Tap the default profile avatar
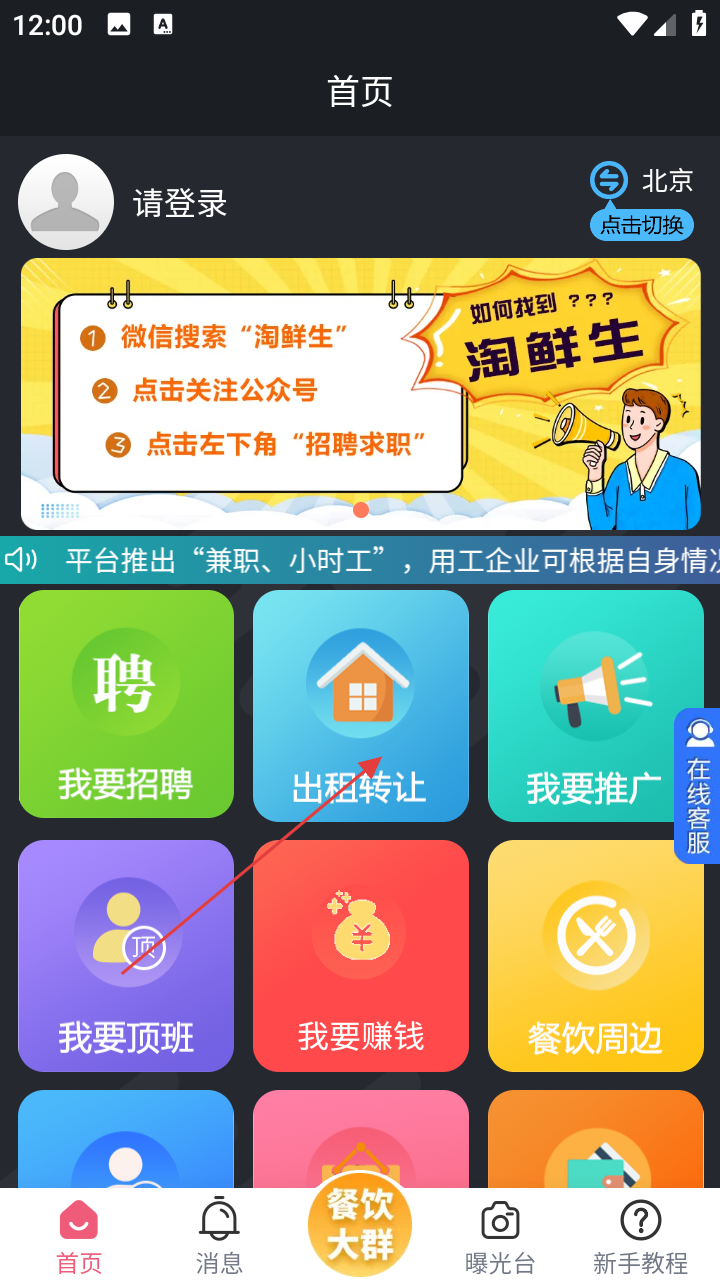The width and height of the screenshot is (720, 1280). [x=66, y=202]
